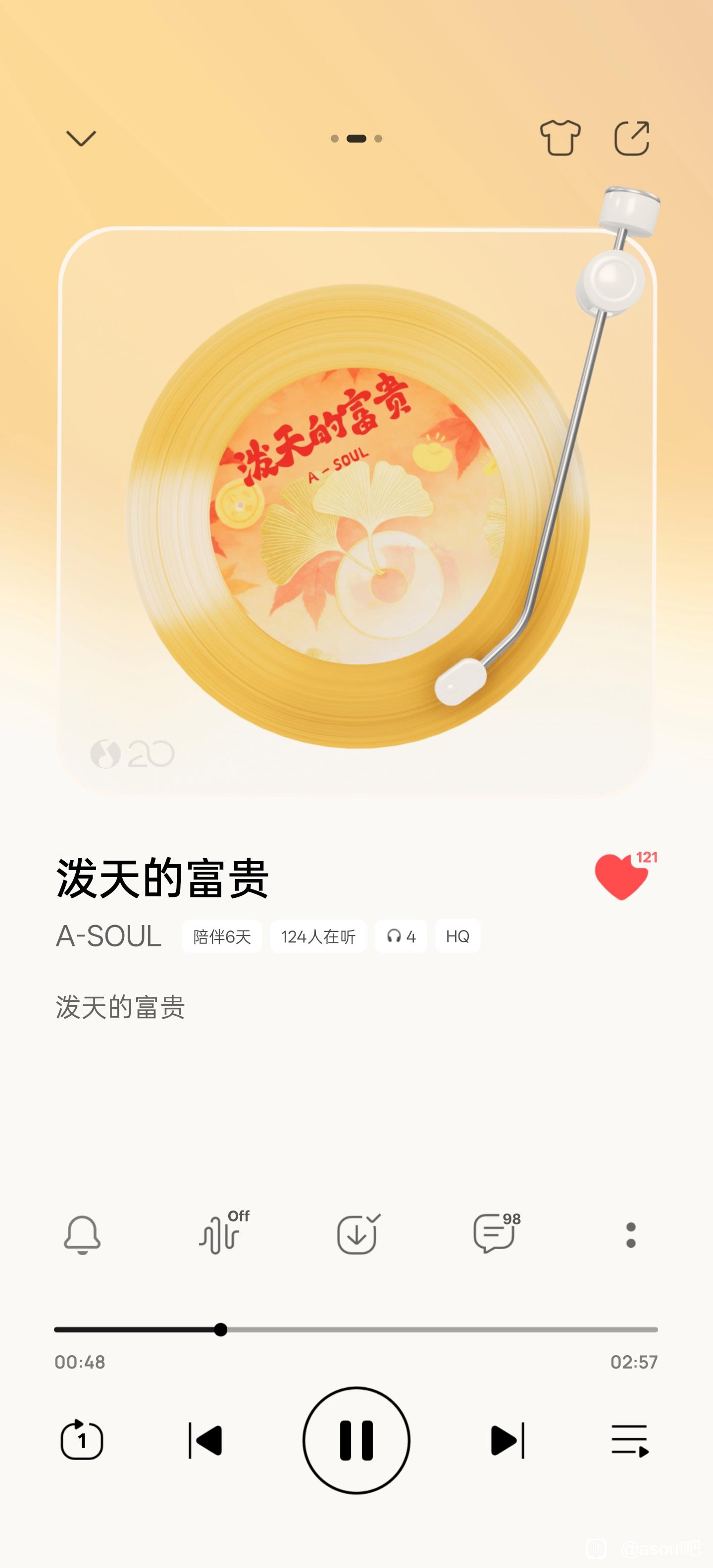Viewport: 713px width, 1568px height.
Task: Open the play queue list
Action: [x=630, y=1441]
